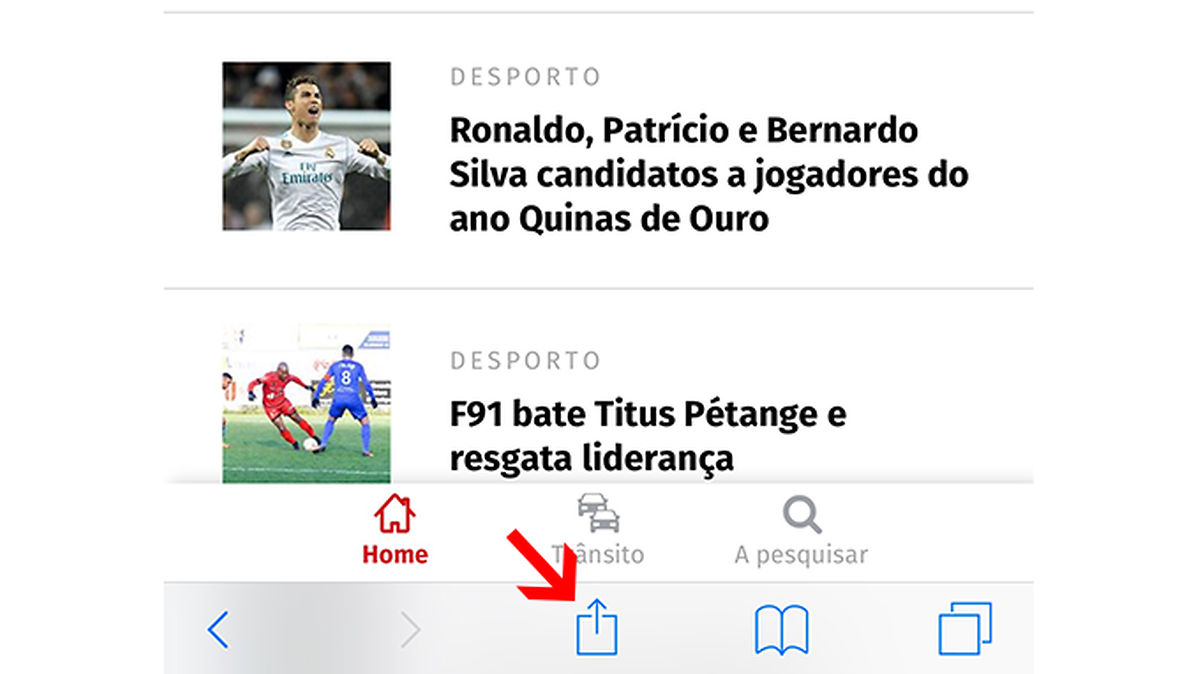Open the A pesquisar search tab
1200x674 pixels.
point(801,531)
